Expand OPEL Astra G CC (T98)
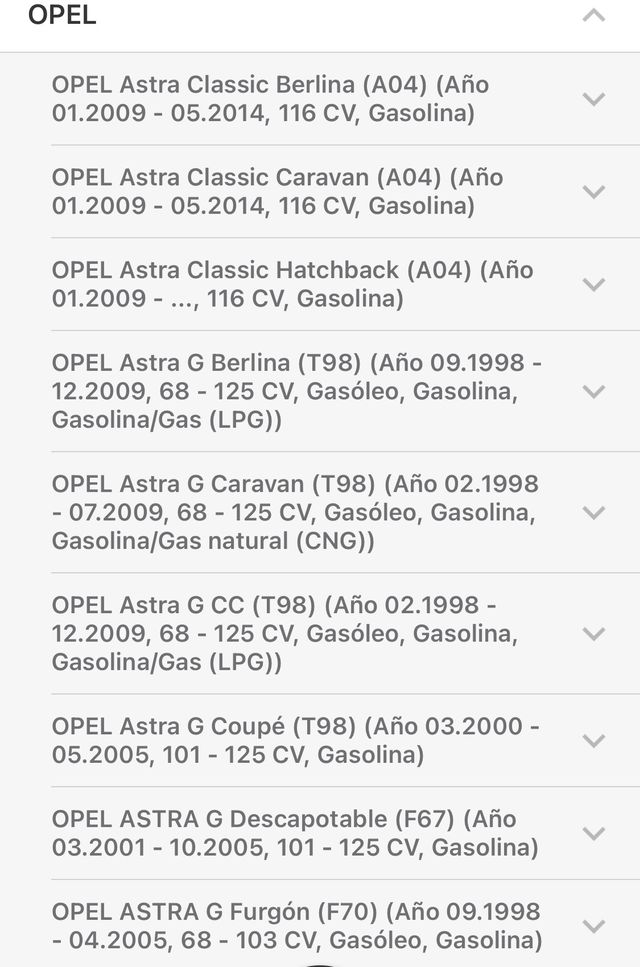This screenshot has width=640, height=967. 594,634
